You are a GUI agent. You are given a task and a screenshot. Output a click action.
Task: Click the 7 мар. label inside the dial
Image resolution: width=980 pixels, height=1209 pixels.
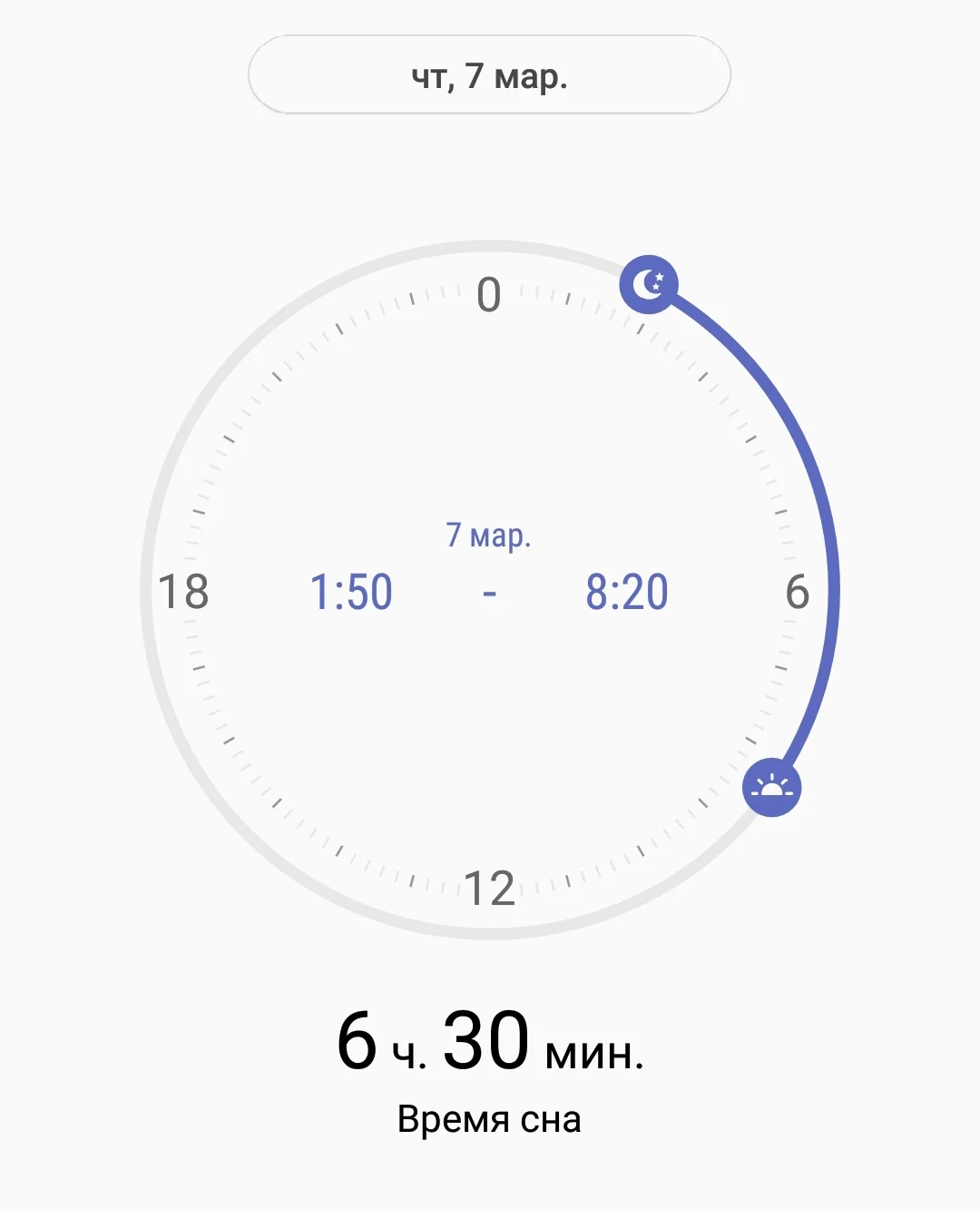tap(488, 537)
